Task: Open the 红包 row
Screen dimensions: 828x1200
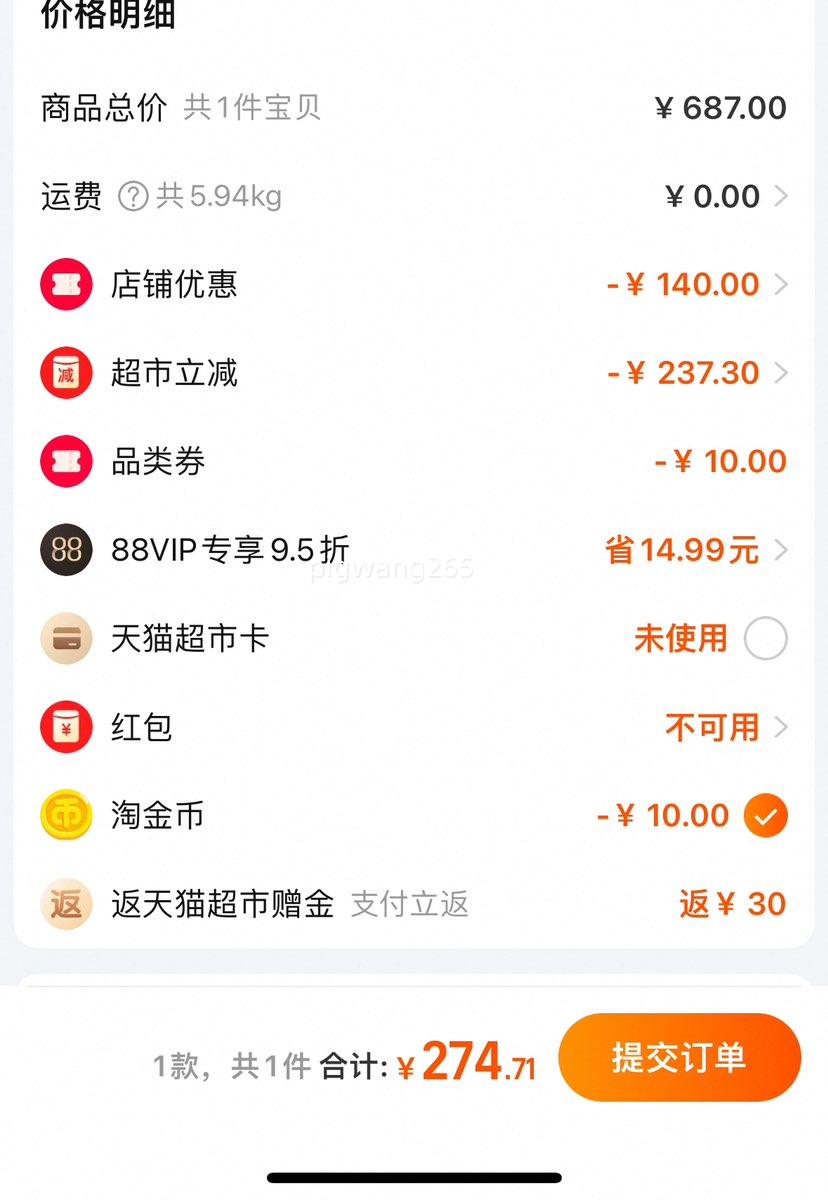Action: (781, 727)
